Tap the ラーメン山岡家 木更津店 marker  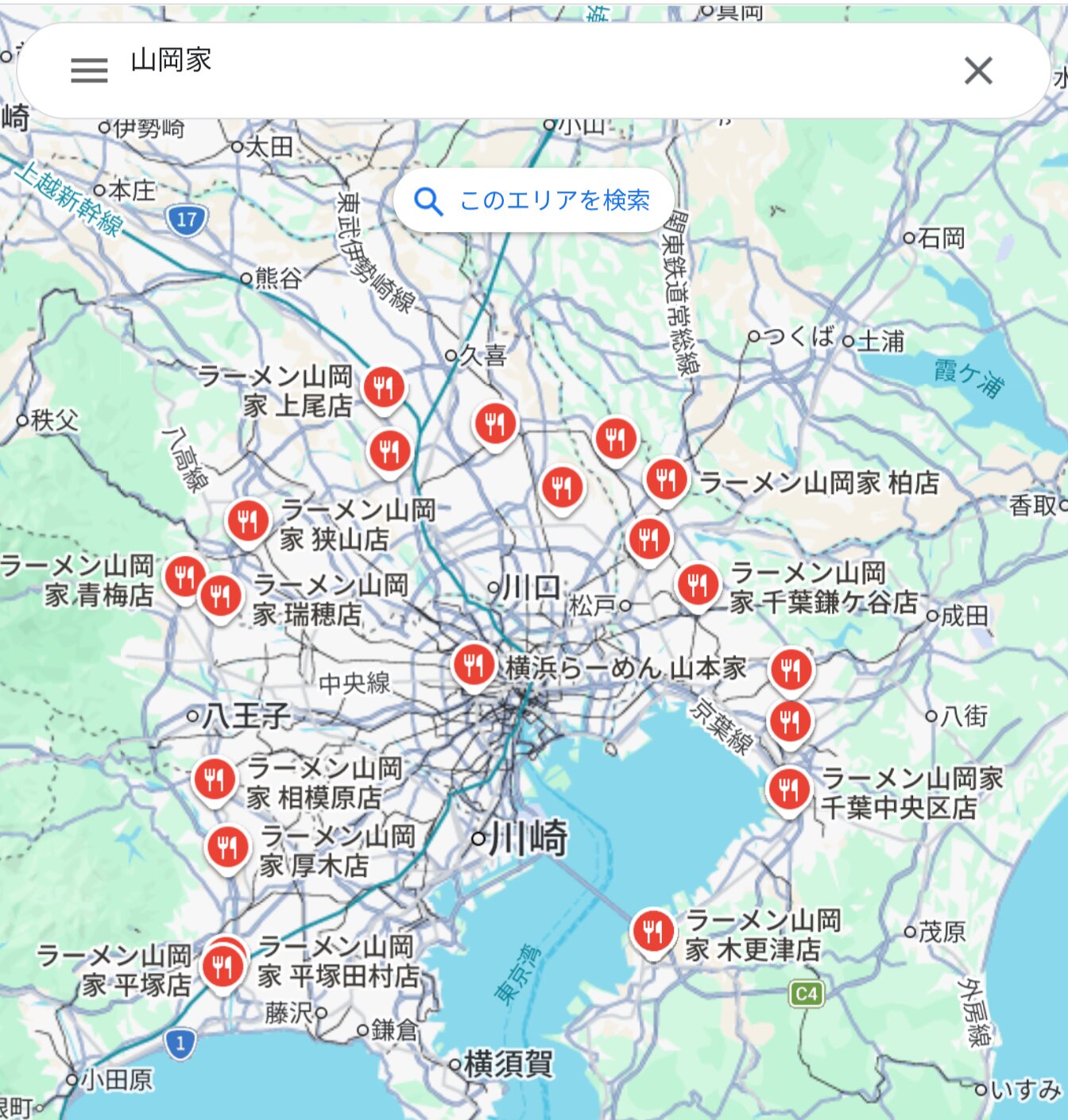pos(653,931)
